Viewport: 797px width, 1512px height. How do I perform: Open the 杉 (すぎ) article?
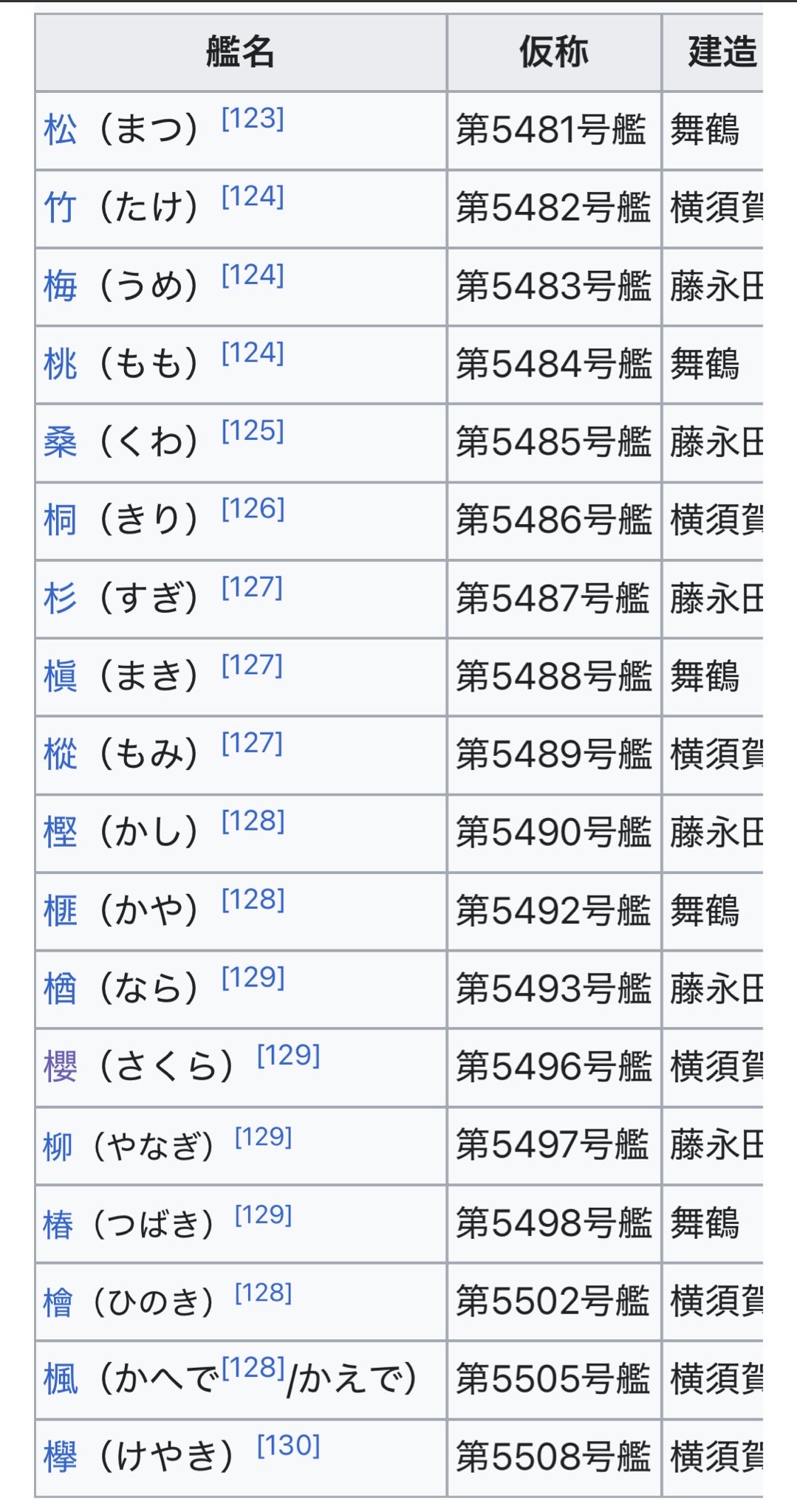(x=61, y=599)
